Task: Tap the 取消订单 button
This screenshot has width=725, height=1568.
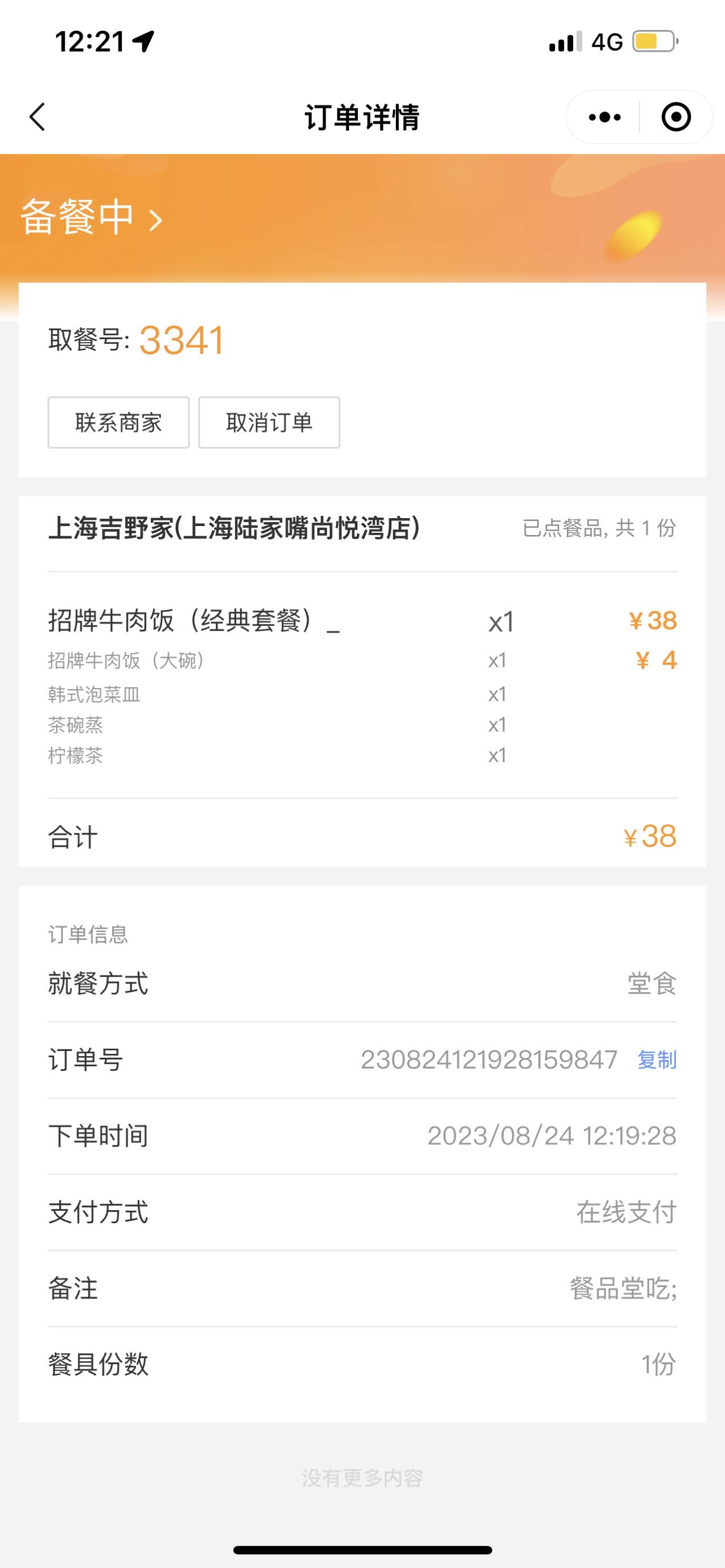Action: (269, 422)
